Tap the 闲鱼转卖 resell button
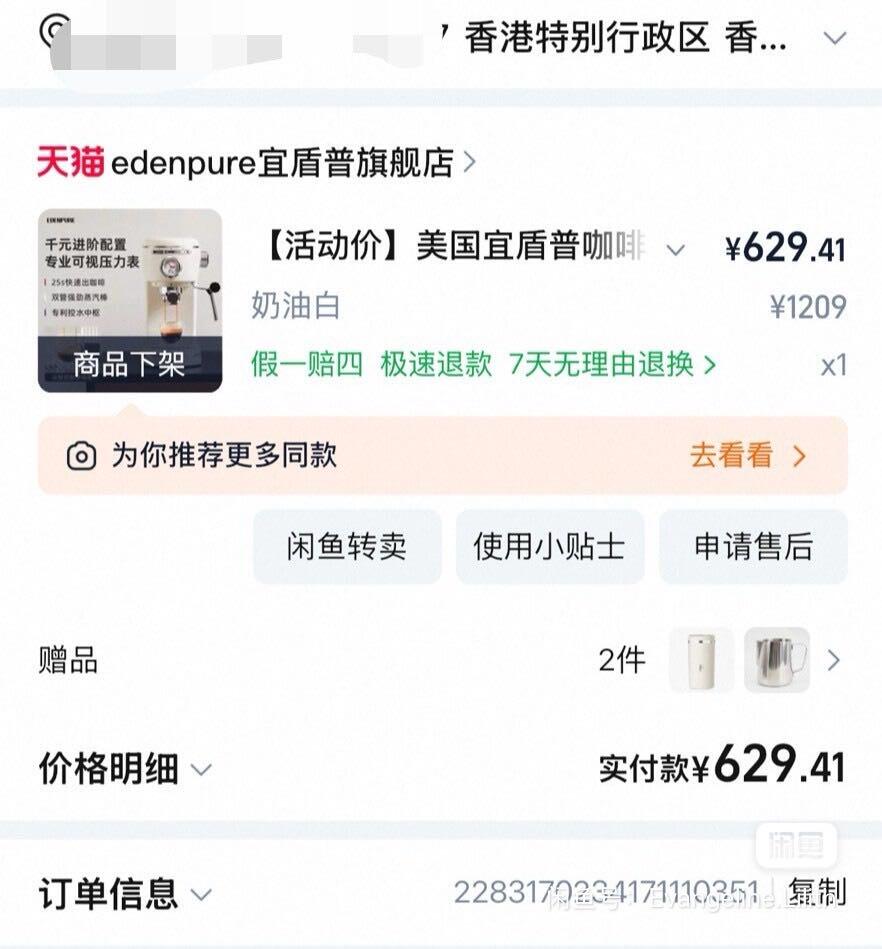The image size is (882, 949). (348, 546)
